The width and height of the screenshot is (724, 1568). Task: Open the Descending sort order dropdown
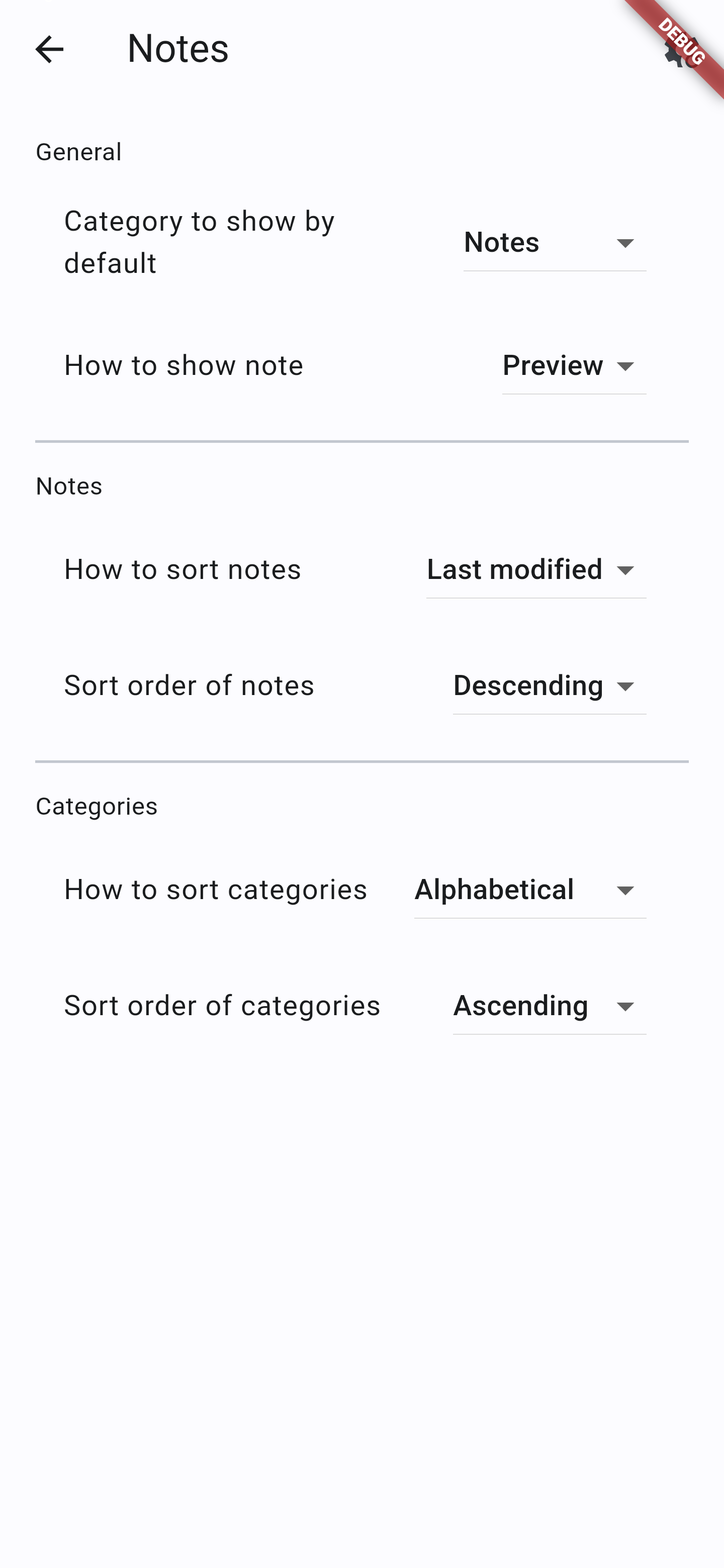click(549, 686)
